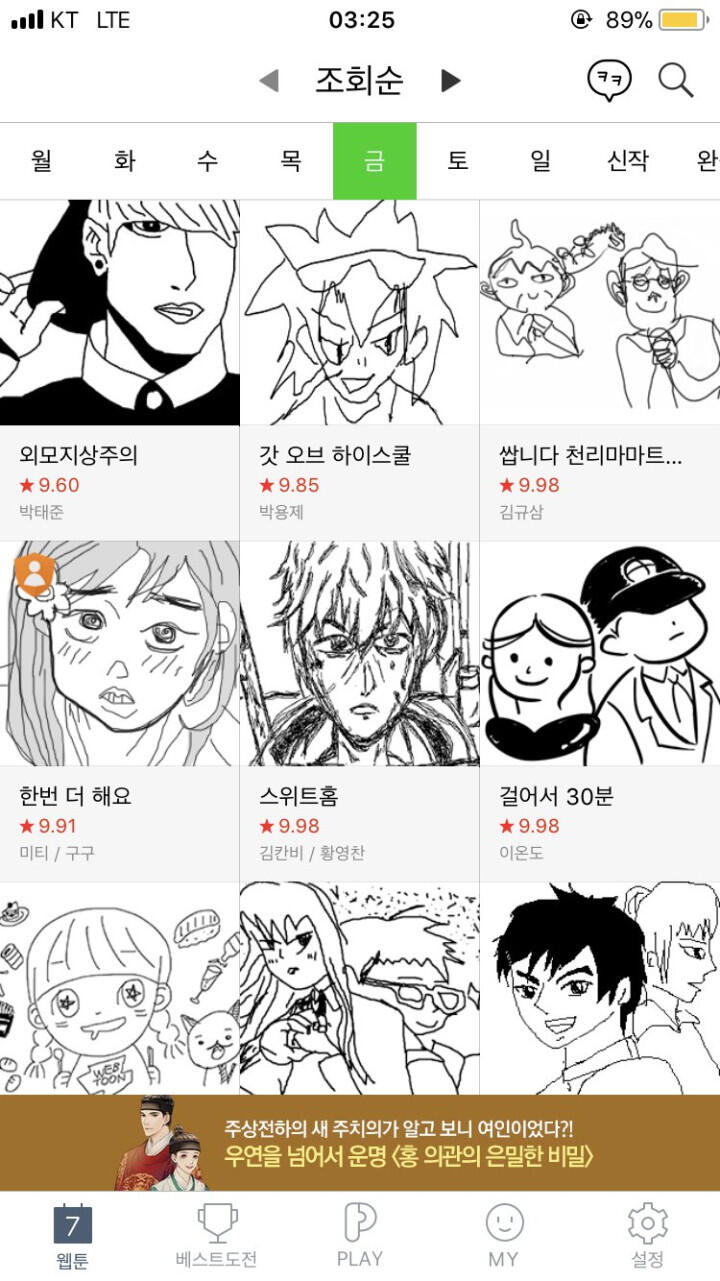
Task: Open the ㅋㅋ speech bubble icon
Action: (x=609, y=80)
